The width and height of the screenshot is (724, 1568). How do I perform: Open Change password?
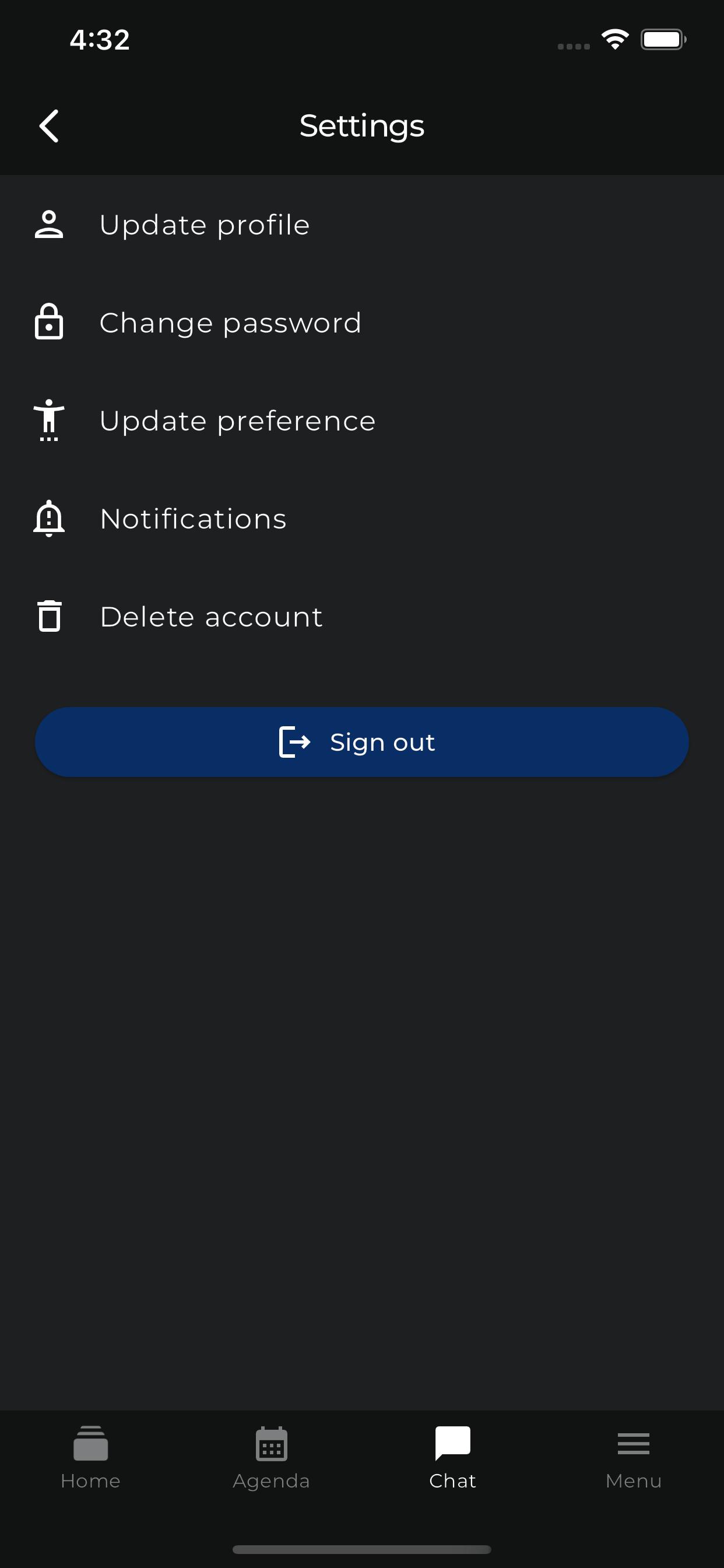click(x=362, y=323)
